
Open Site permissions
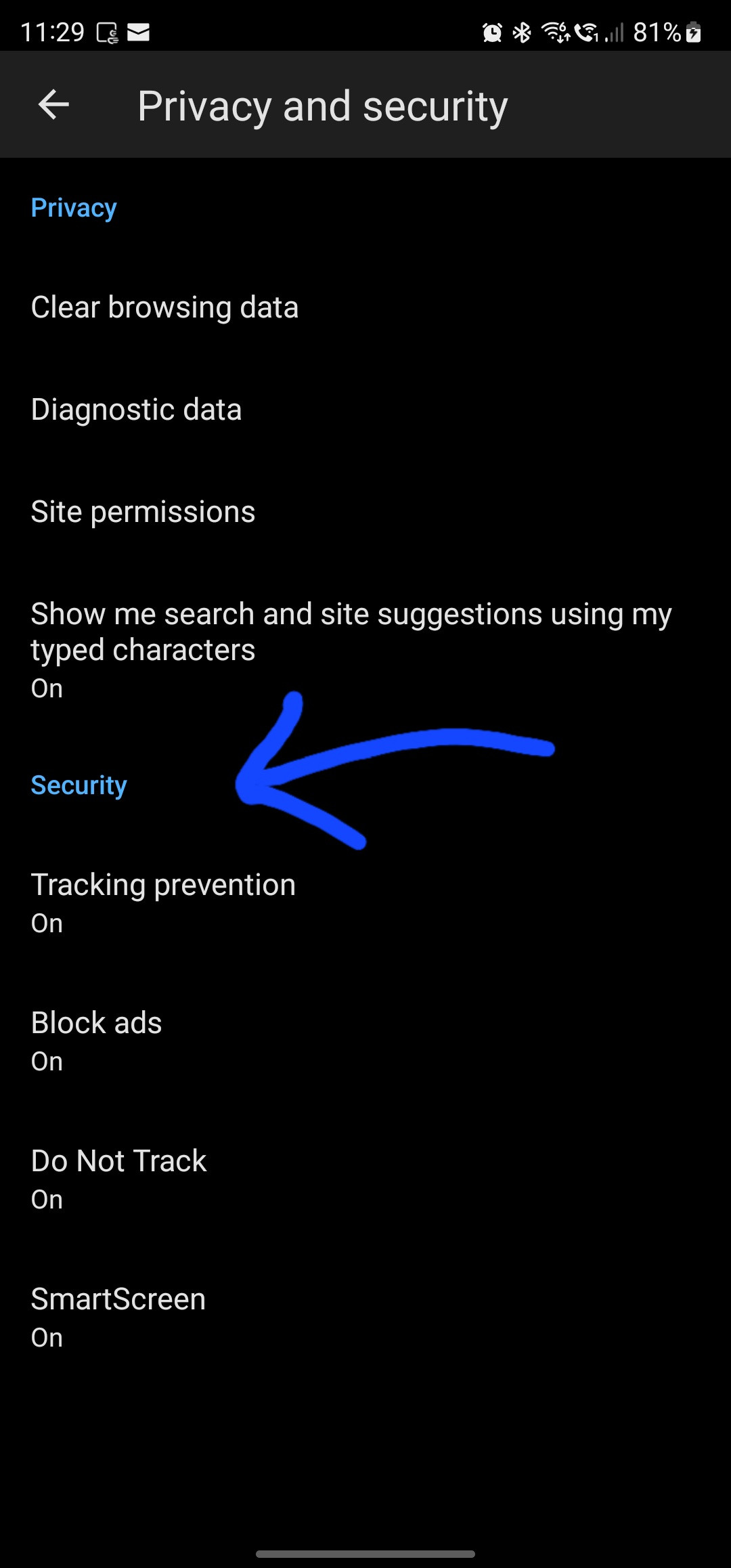coord(365,512)
